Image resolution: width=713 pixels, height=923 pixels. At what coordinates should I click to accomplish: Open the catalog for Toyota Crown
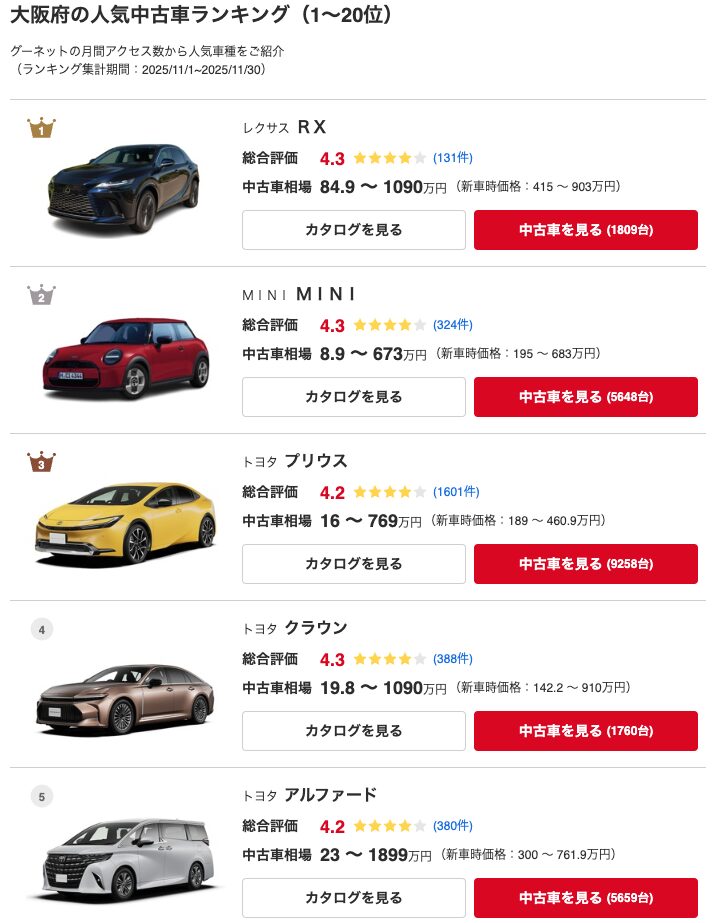(x=353, y=731)
